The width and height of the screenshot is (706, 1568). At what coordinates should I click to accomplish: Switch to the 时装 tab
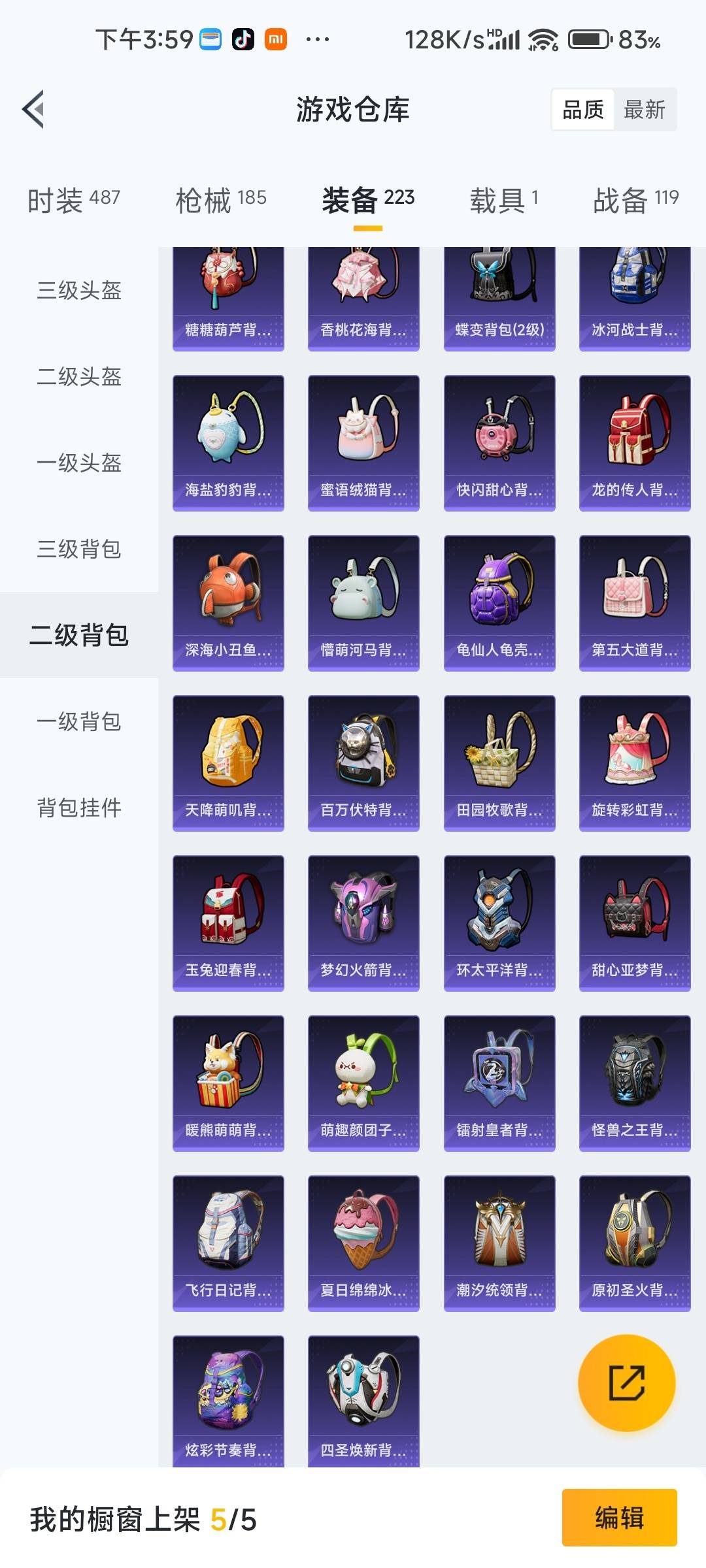tap(74, 199)
